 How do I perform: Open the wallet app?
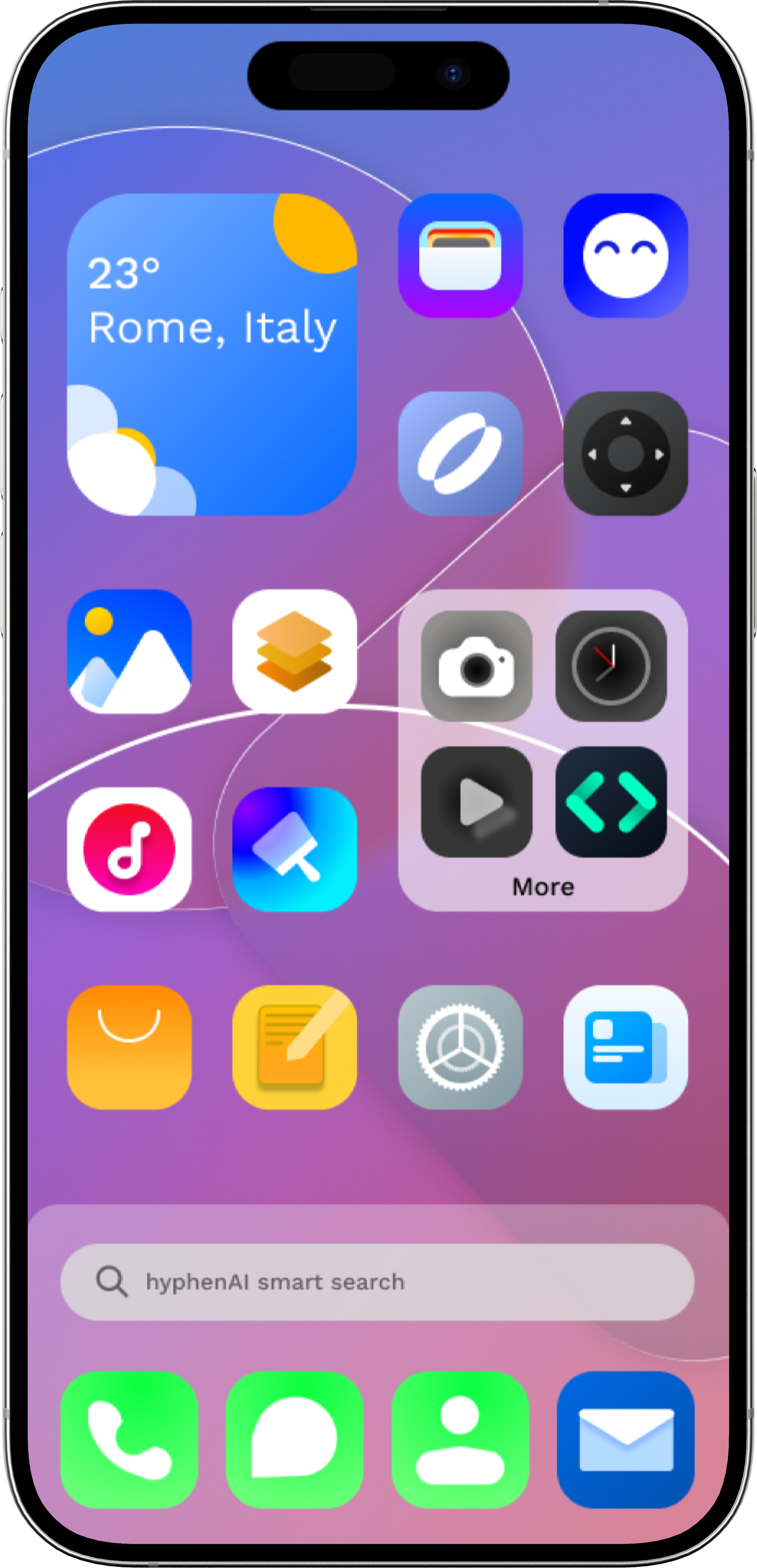click(x=460, y=255)
